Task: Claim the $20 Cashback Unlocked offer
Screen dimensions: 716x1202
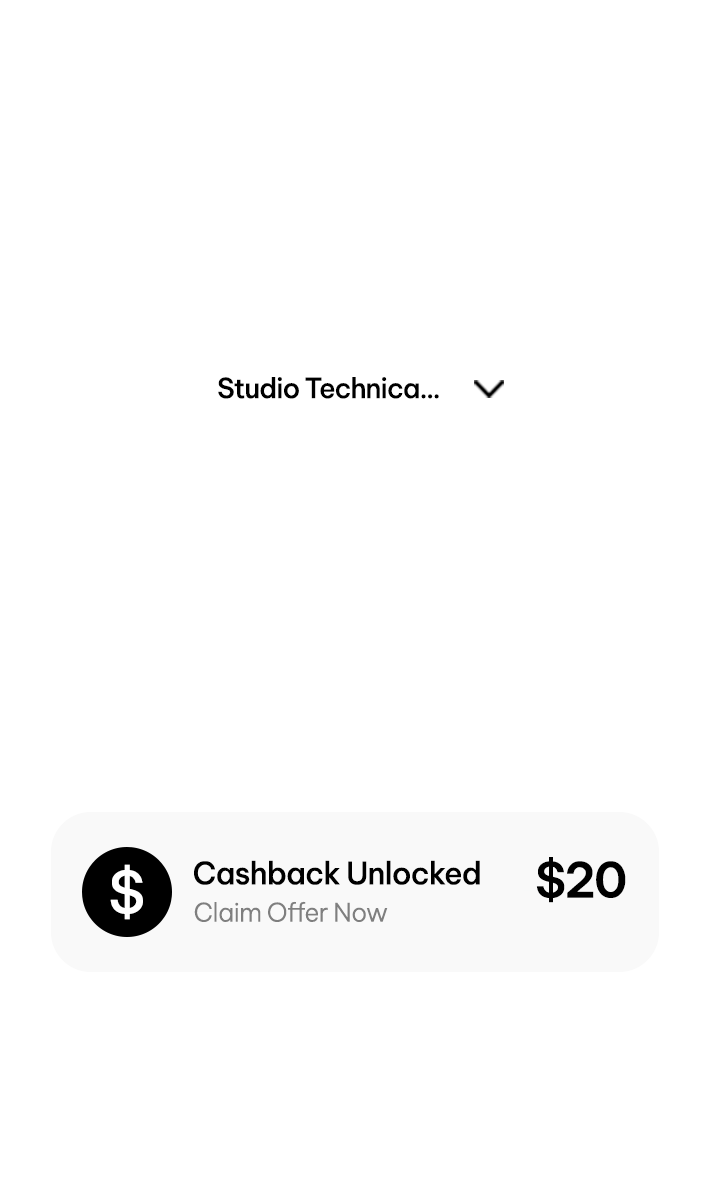Action: coord(355,892)
